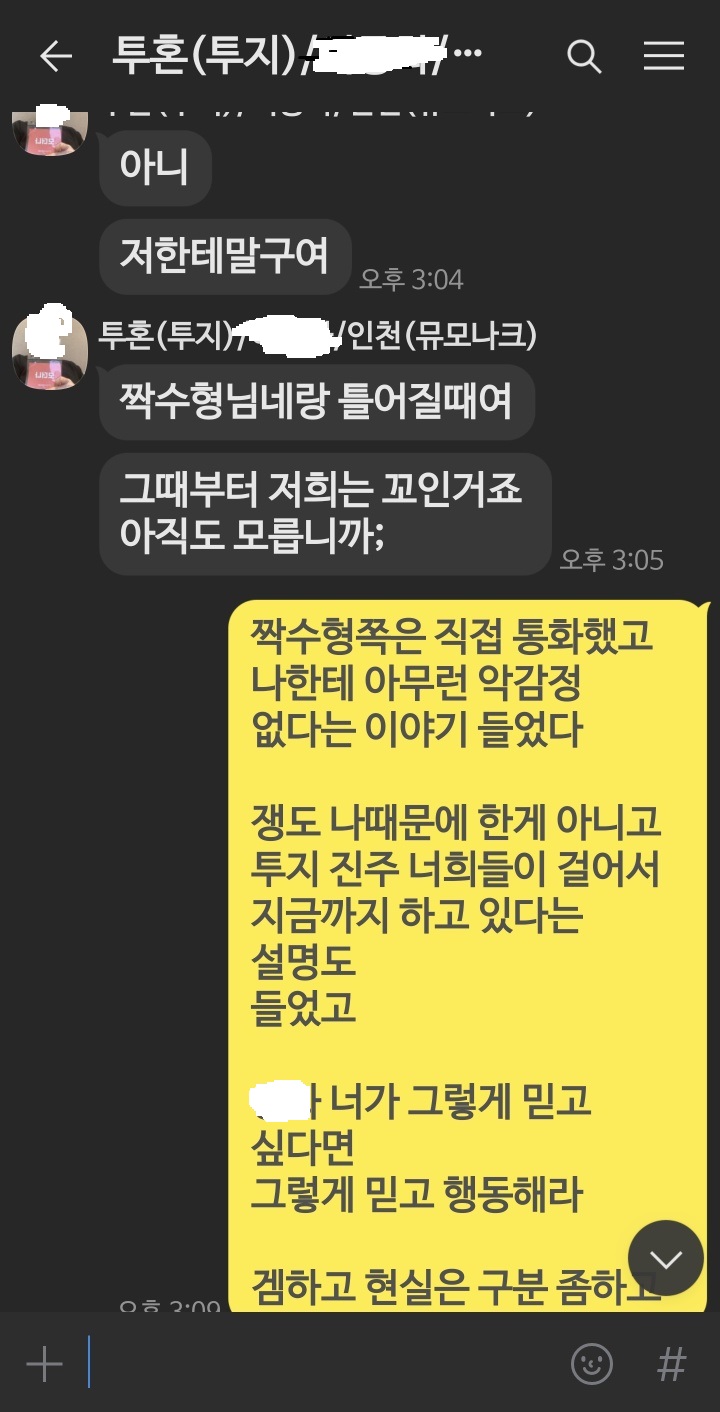This screenshot has height=1412, width=720.
Task: Open the profile picture beside the 인천(뮤모나크) sender
Action: point(49,351)
